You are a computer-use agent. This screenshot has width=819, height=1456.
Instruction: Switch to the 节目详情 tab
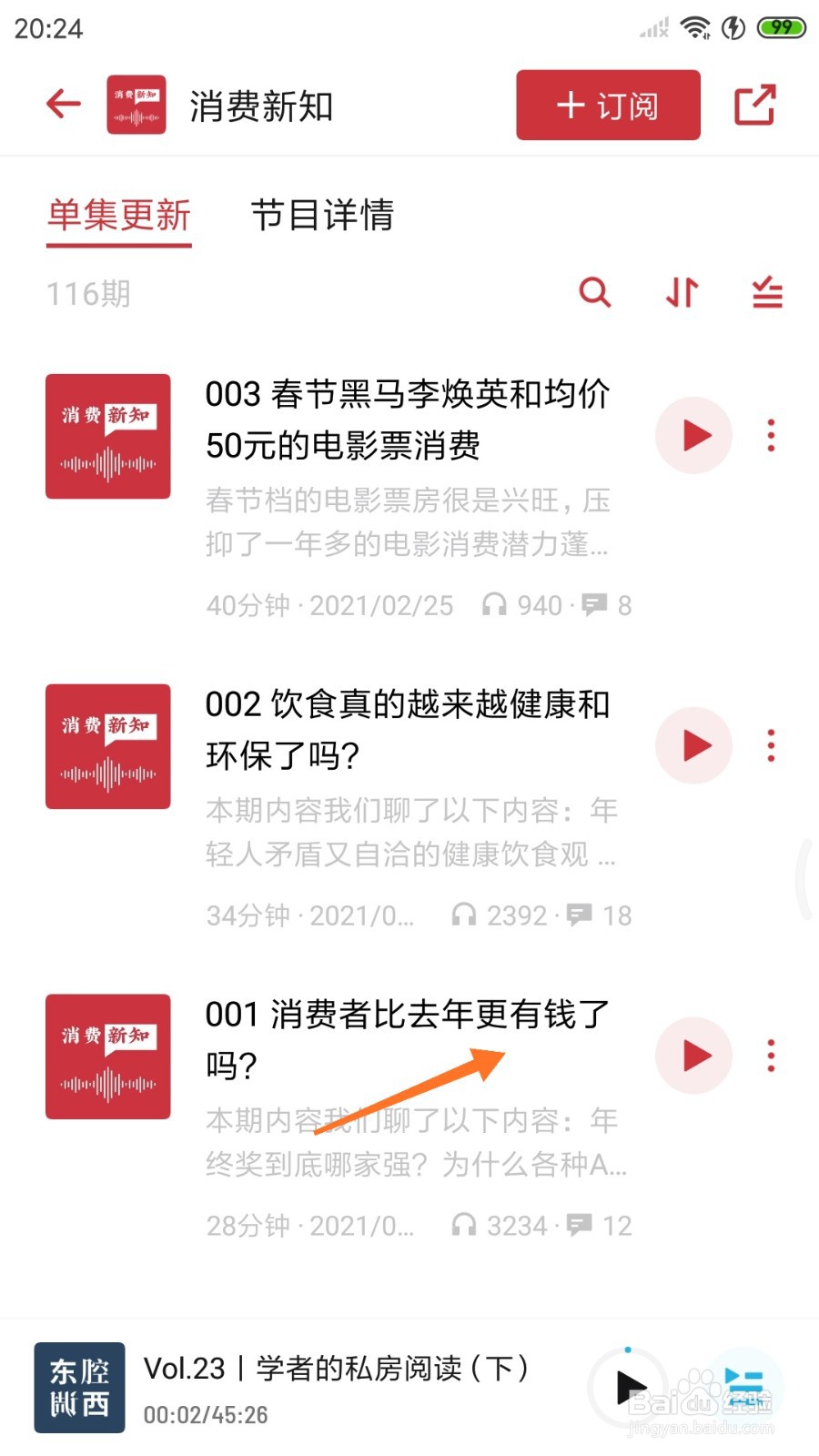coord(322,216)
